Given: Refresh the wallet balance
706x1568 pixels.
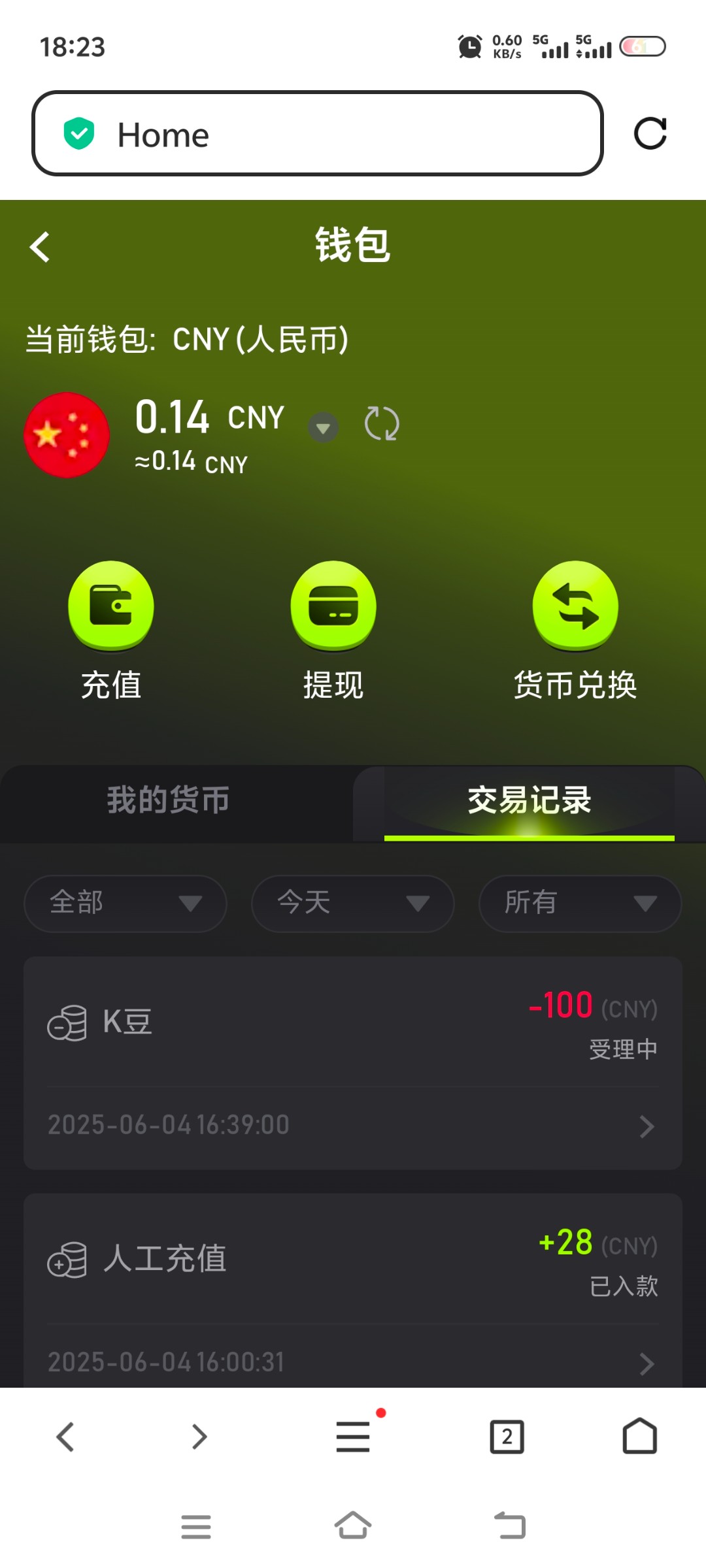Looking at the screenshot, I should click(382, 423).
